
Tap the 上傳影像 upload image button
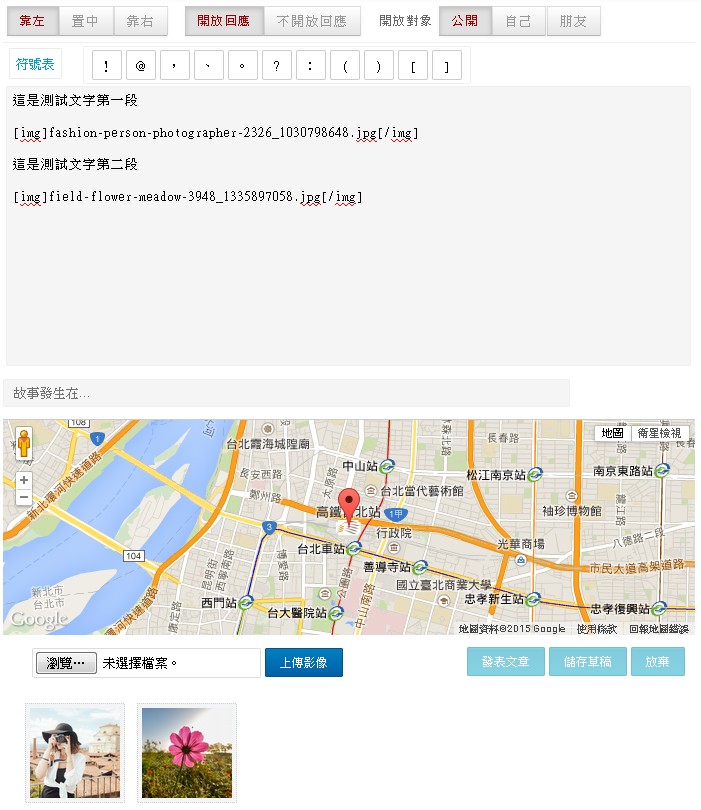(x=303, y=662)
